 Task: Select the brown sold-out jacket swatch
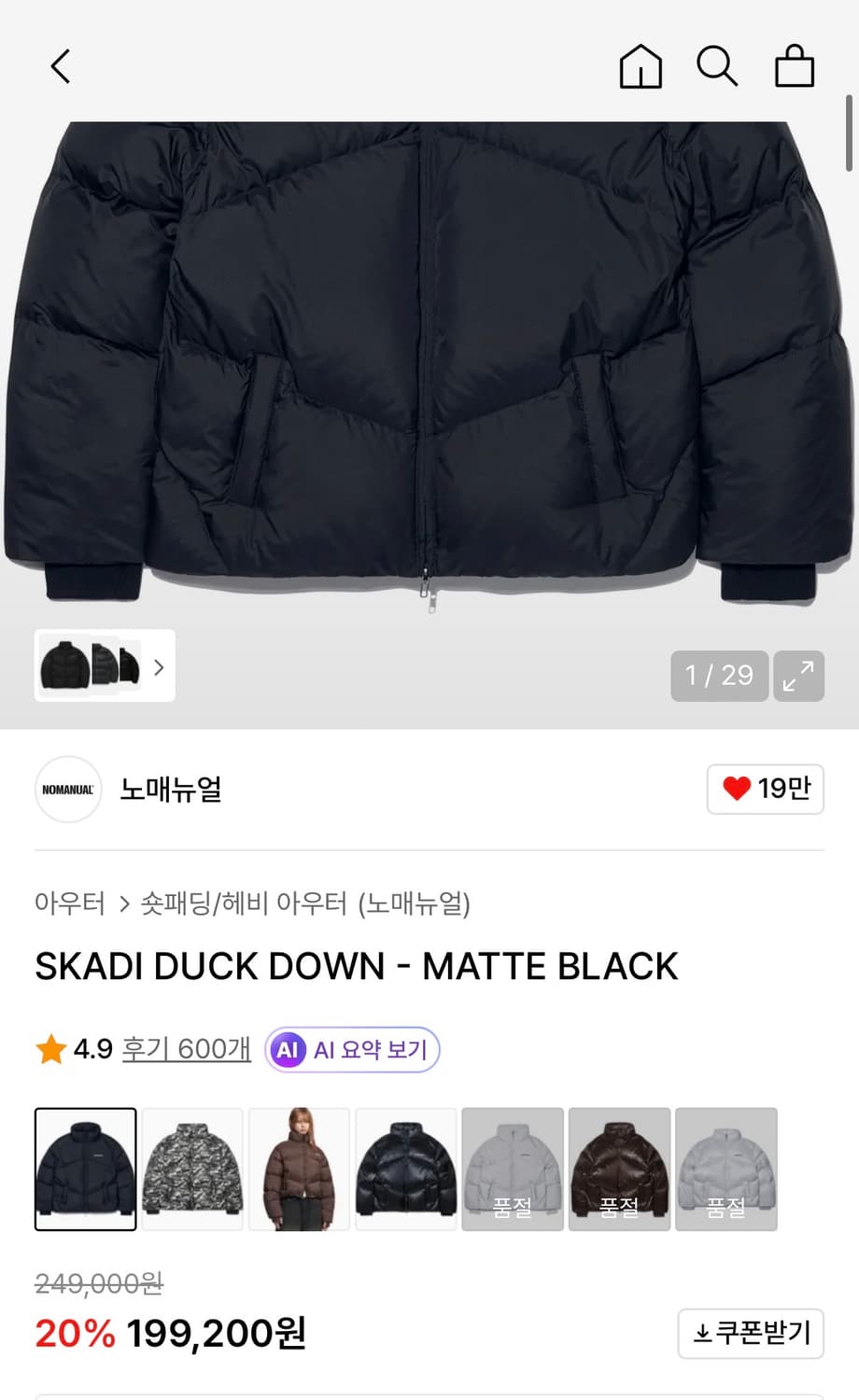coord(619,1169)
